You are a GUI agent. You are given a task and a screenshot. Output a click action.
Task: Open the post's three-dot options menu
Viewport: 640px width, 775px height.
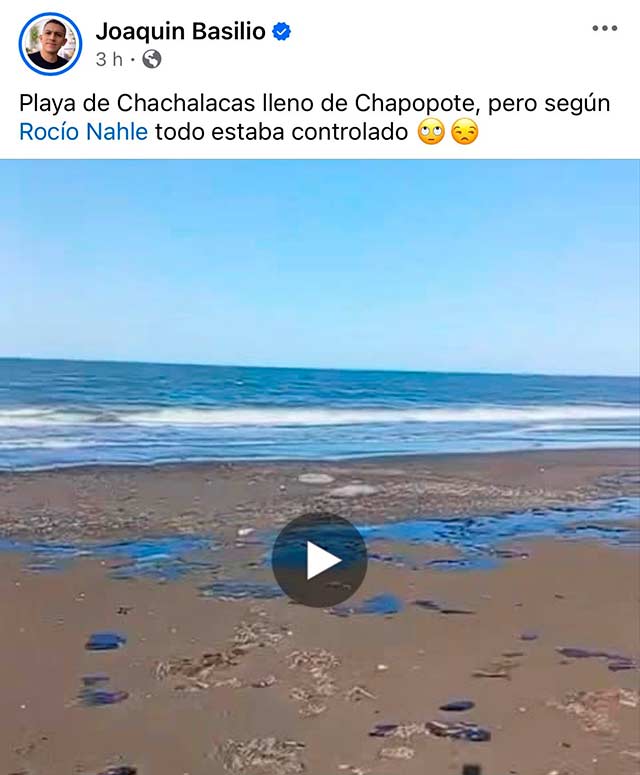(x=604, y=29)
